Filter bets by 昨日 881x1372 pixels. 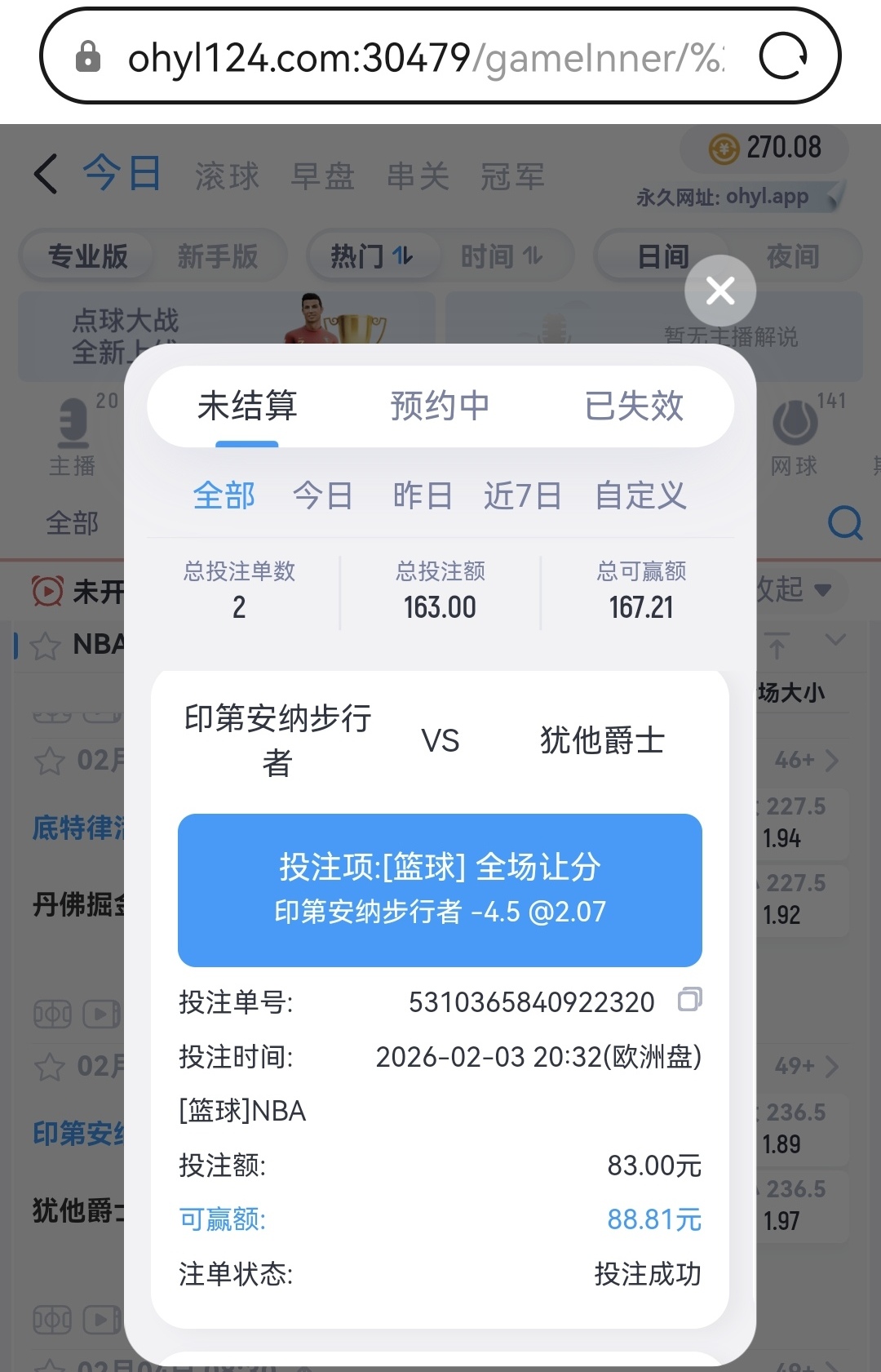pos(423,495)
